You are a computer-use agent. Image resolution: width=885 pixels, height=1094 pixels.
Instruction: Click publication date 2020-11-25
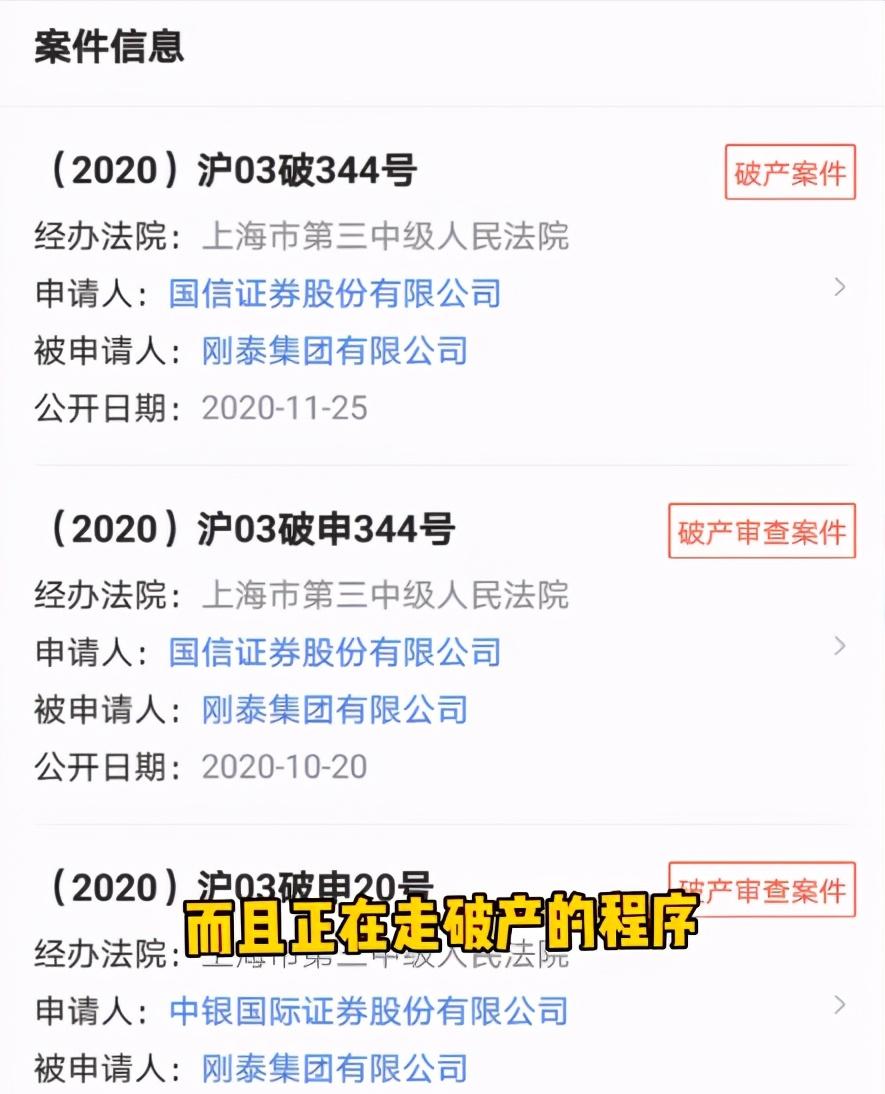tap(282, 408)
